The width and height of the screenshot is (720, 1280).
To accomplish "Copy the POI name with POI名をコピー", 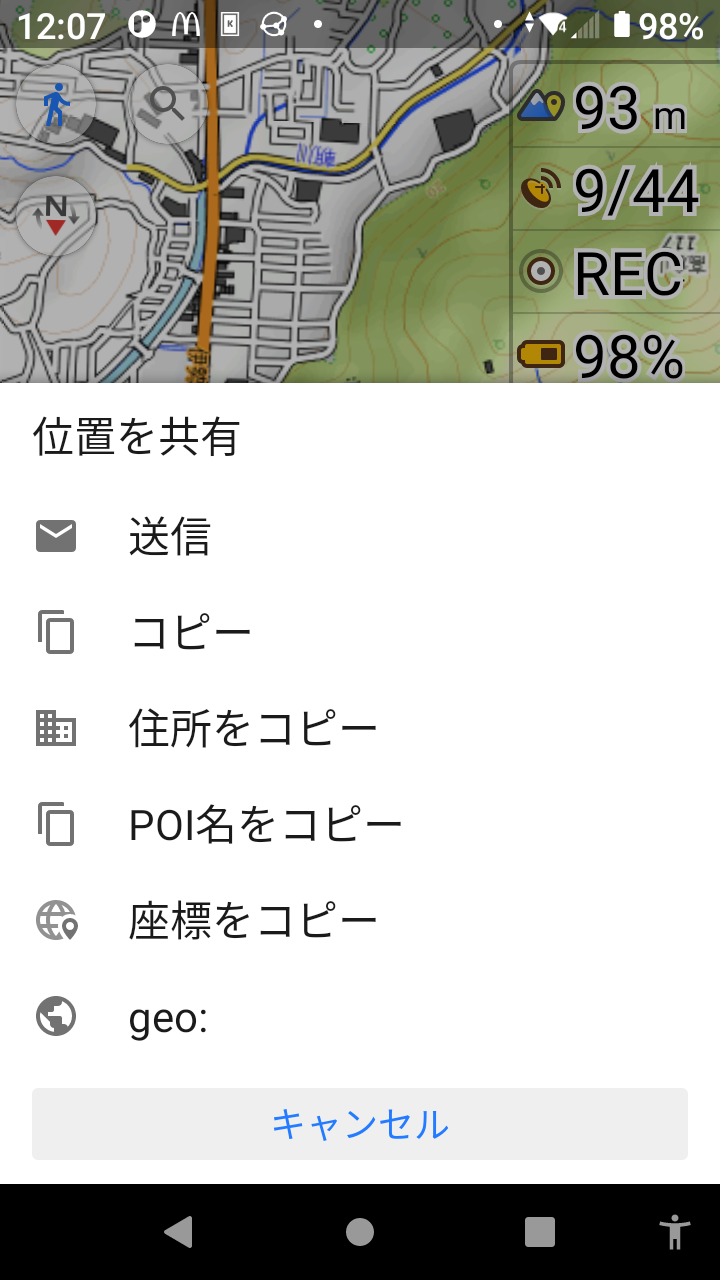I will point(265,824).
